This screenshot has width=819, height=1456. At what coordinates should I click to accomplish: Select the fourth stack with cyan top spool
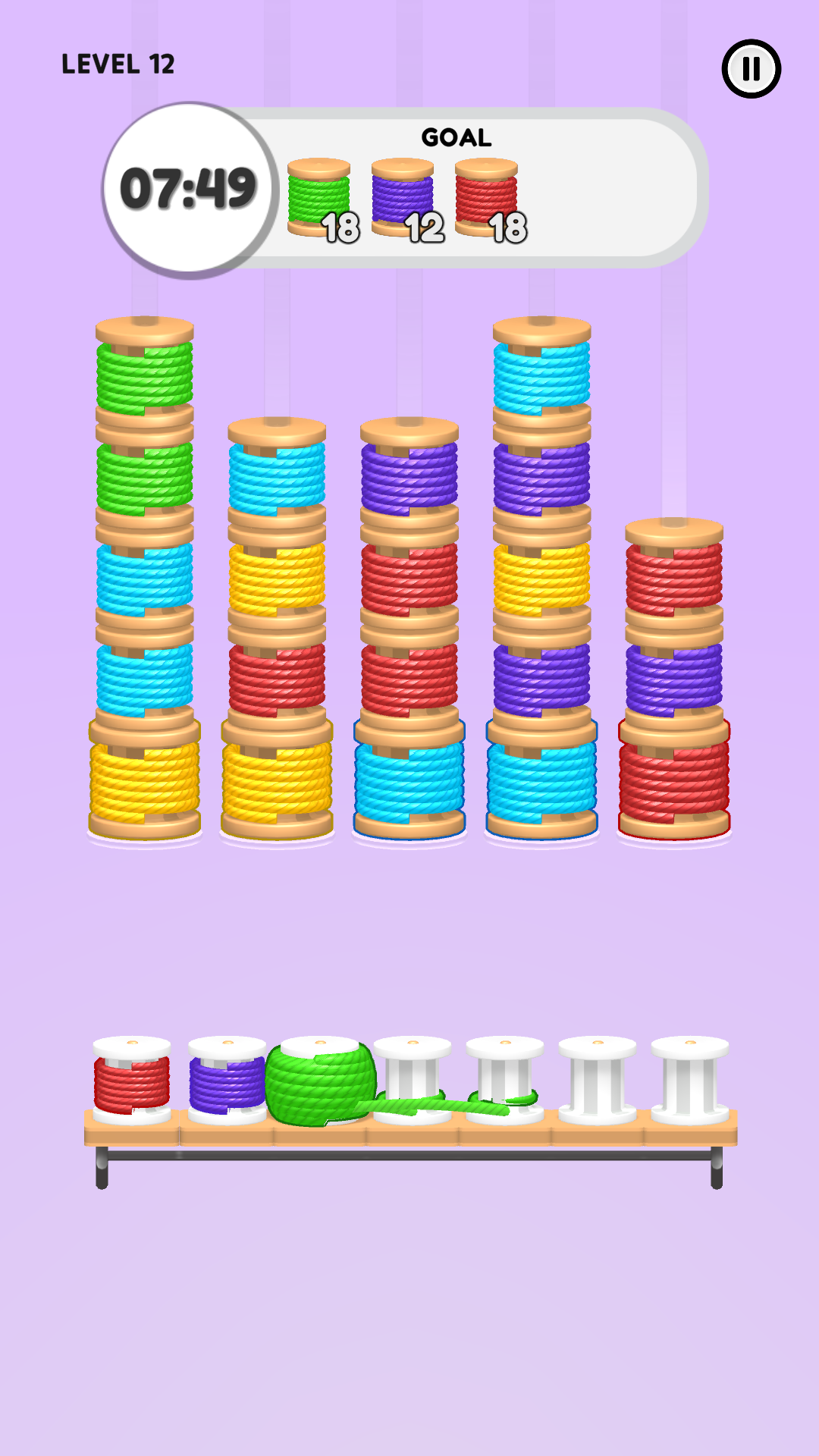(540, 379)
